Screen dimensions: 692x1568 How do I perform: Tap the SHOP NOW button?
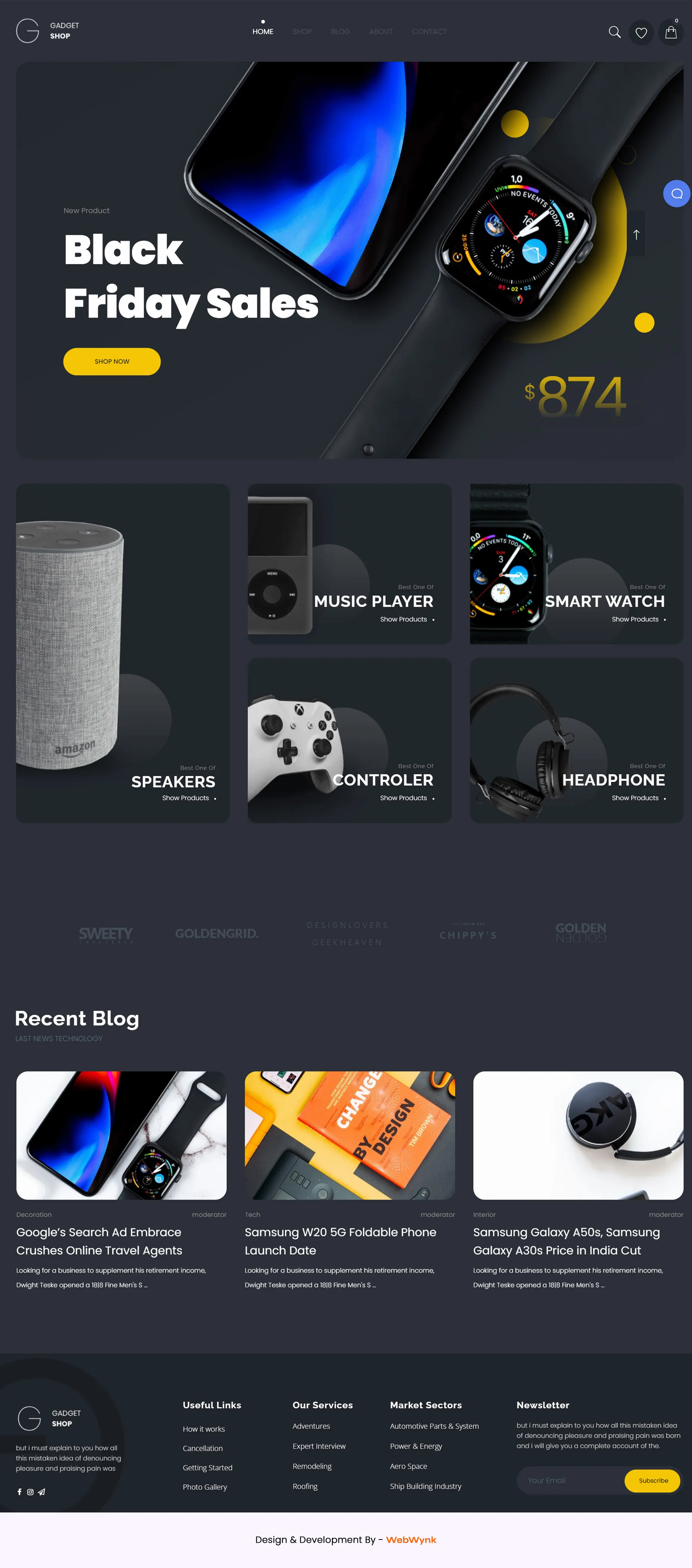click(112, 362)
